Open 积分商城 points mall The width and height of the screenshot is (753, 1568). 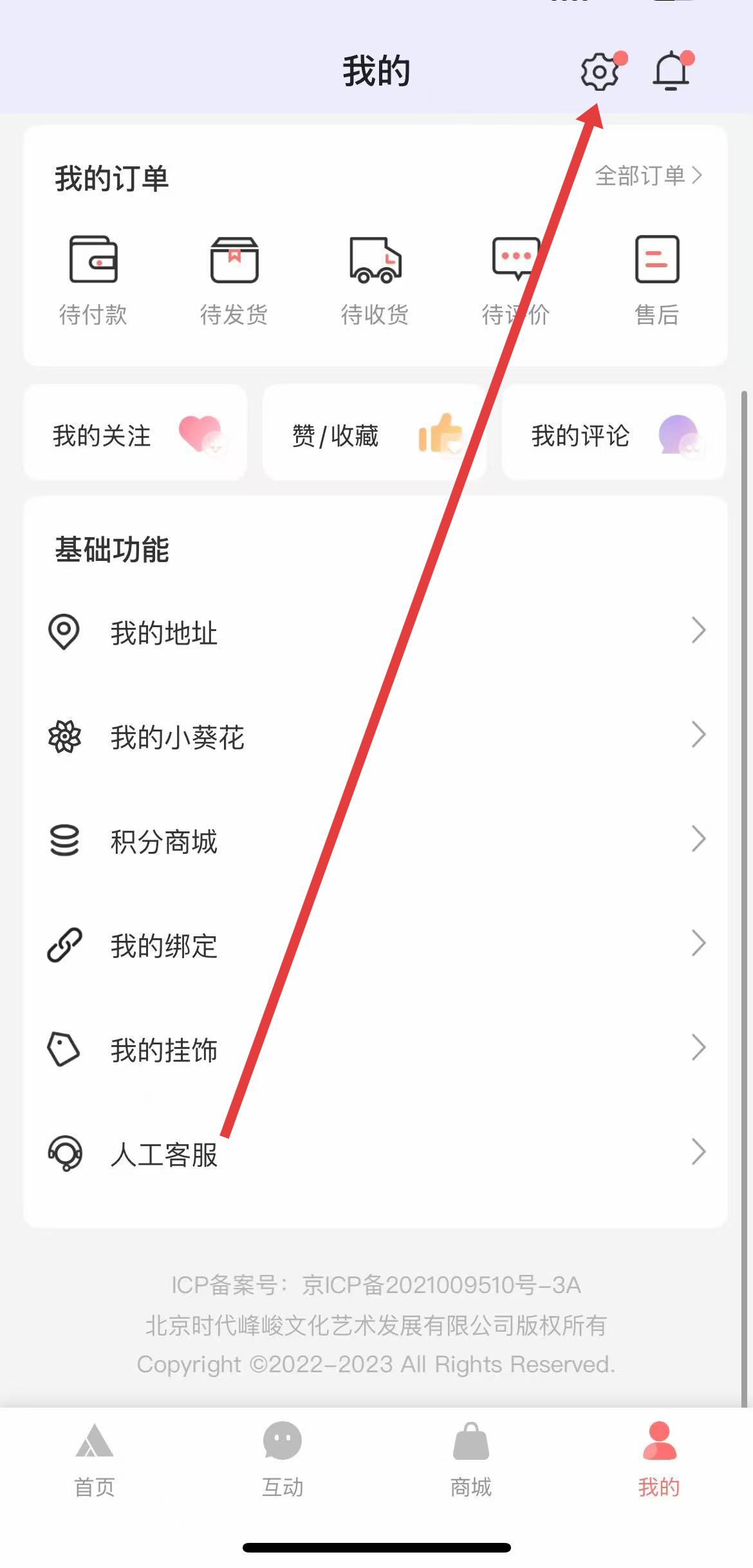[376, 841]
